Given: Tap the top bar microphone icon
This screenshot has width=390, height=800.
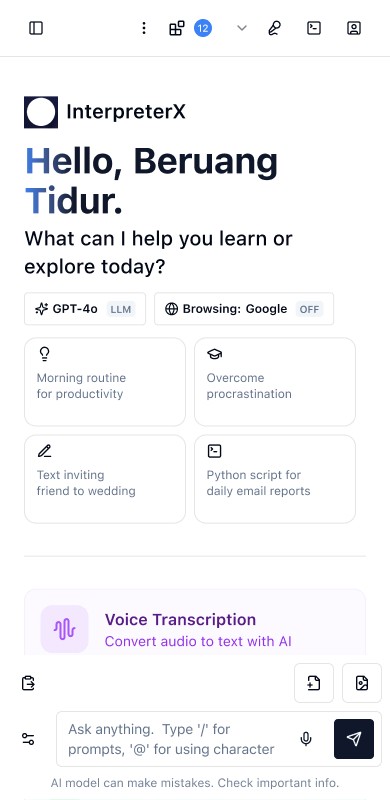Looking at the screenshot, I should tap(275, 28).
